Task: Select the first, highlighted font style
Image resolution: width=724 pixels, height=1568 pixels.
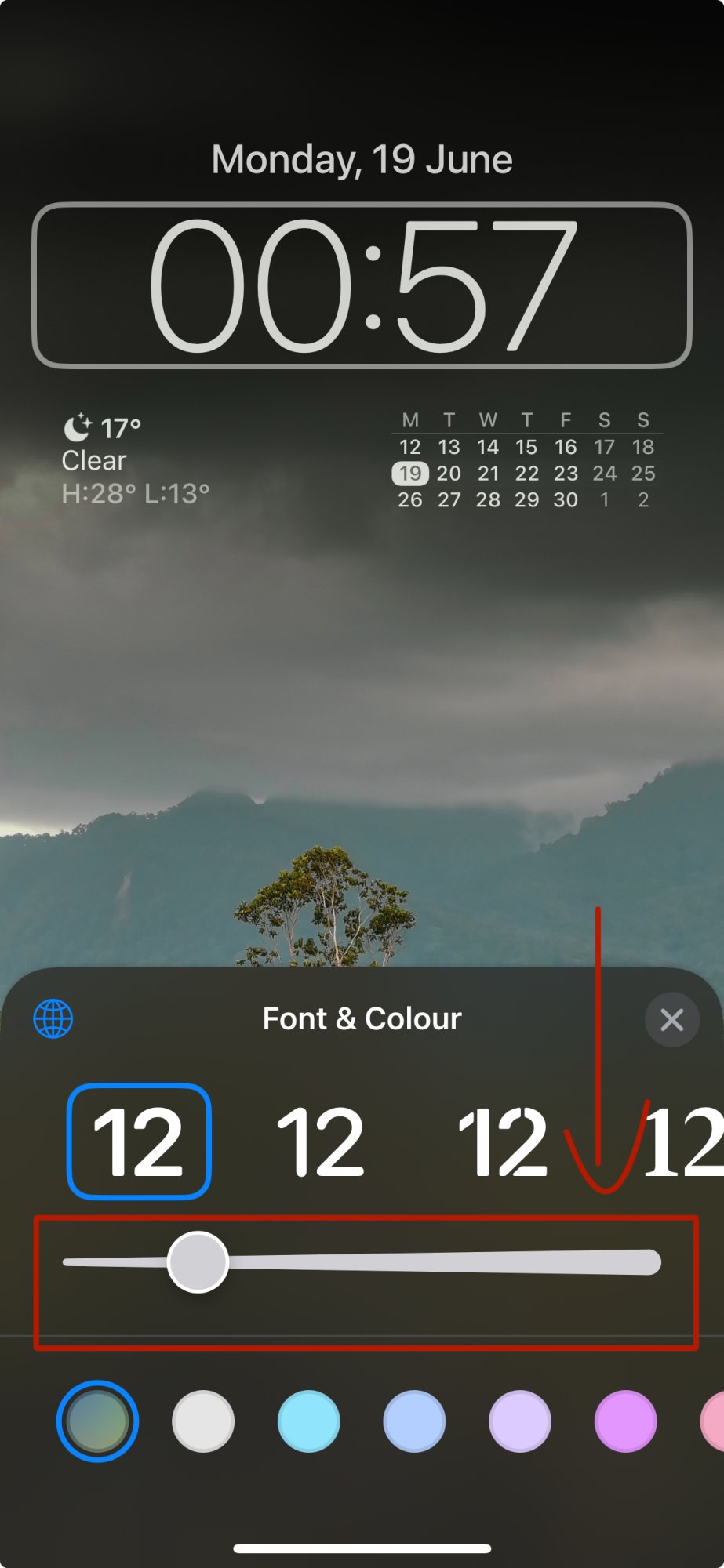Action: [x=139, y=1142]
